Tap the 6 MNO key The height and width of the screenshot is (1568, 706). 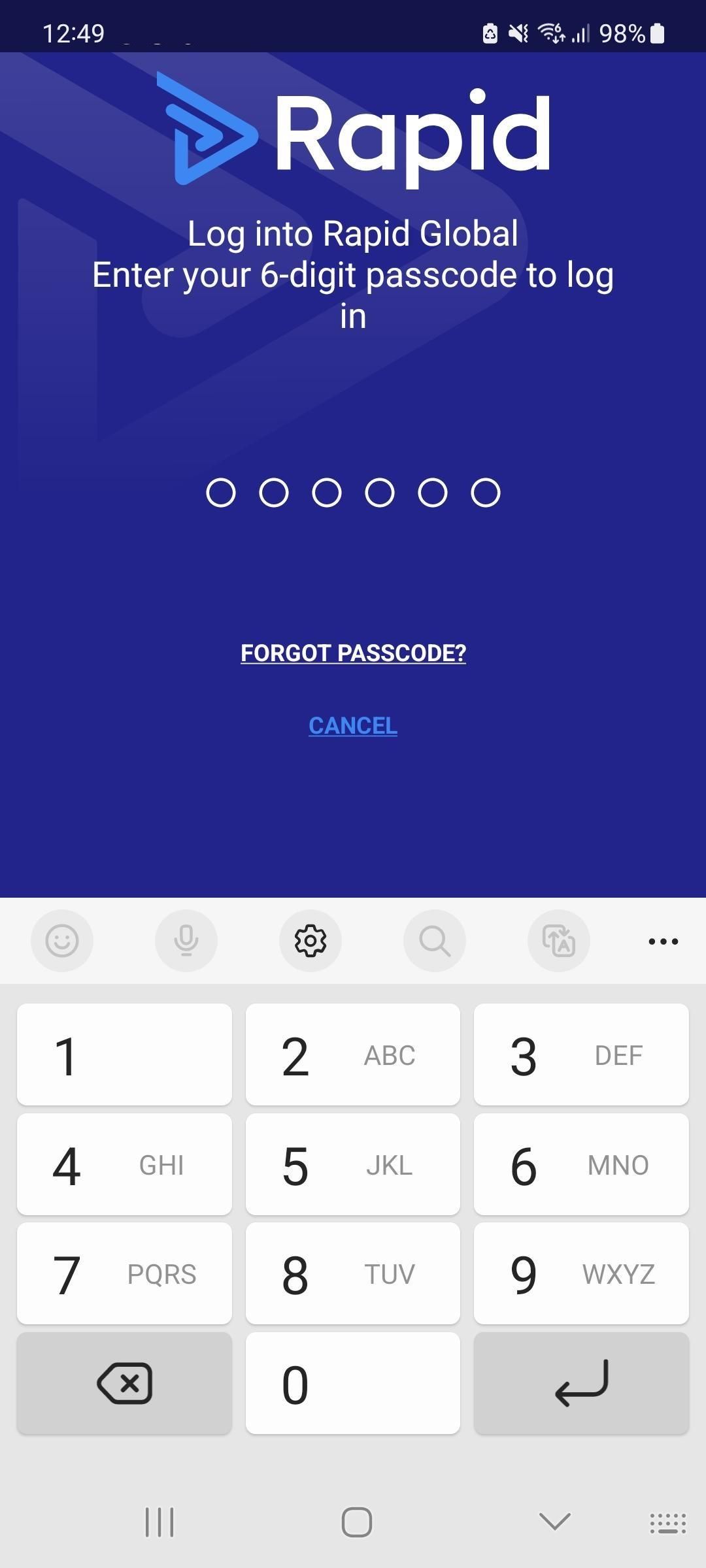(x=581, y=1165)
